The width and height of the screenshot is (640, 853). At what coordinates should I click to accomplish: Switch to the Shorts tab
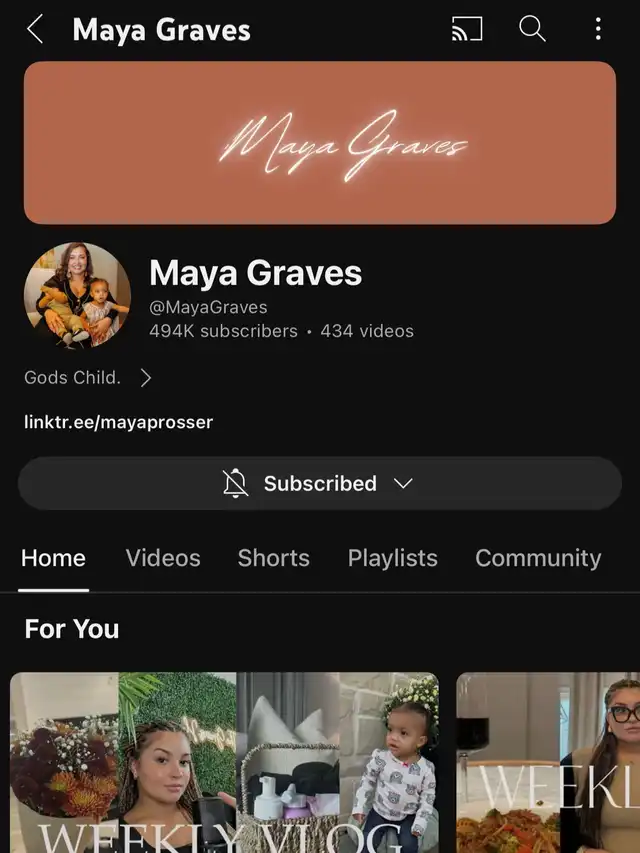pyautogui.click(x=273, y=558)
